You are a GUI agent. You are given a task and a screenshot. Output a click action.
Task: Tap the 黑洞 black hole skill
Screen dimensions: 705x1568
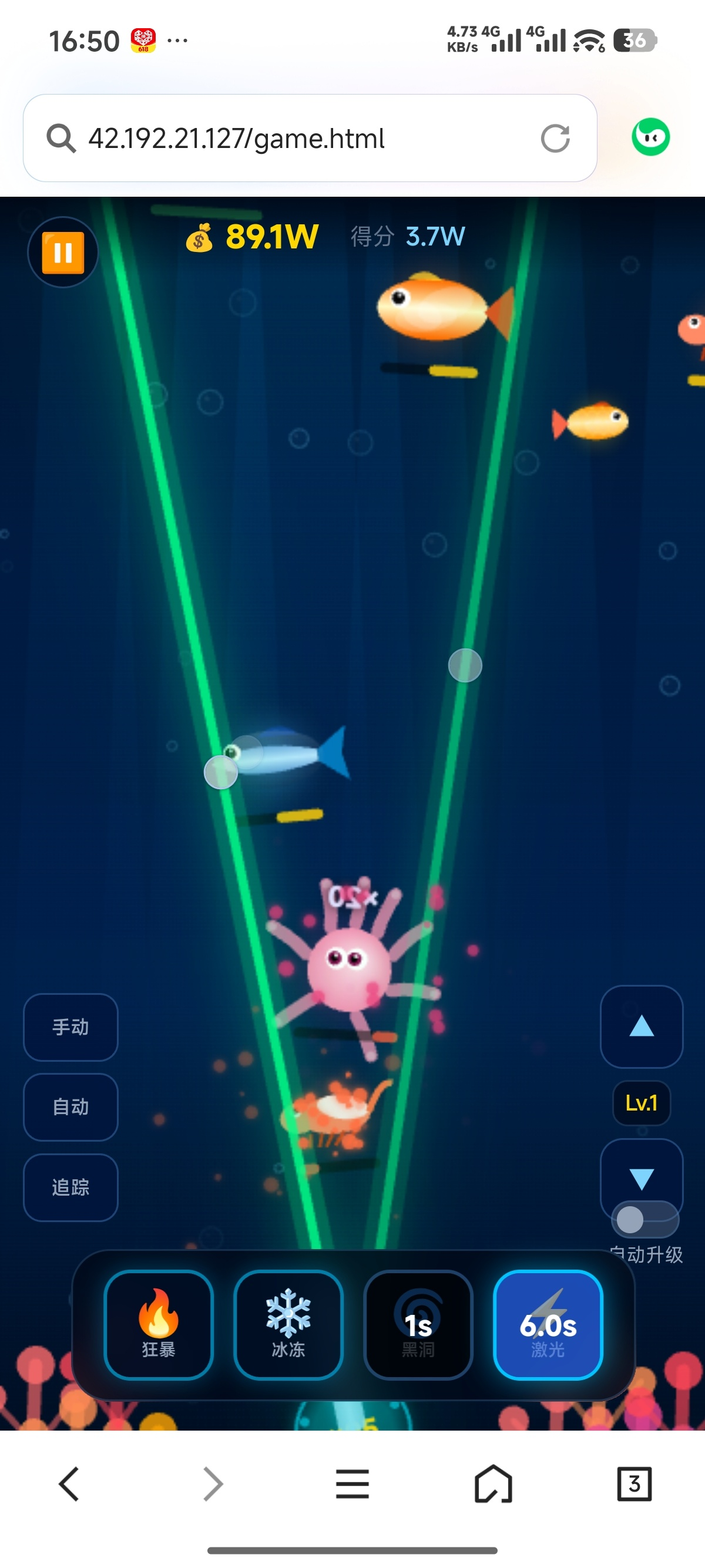tap(418, 1324)
